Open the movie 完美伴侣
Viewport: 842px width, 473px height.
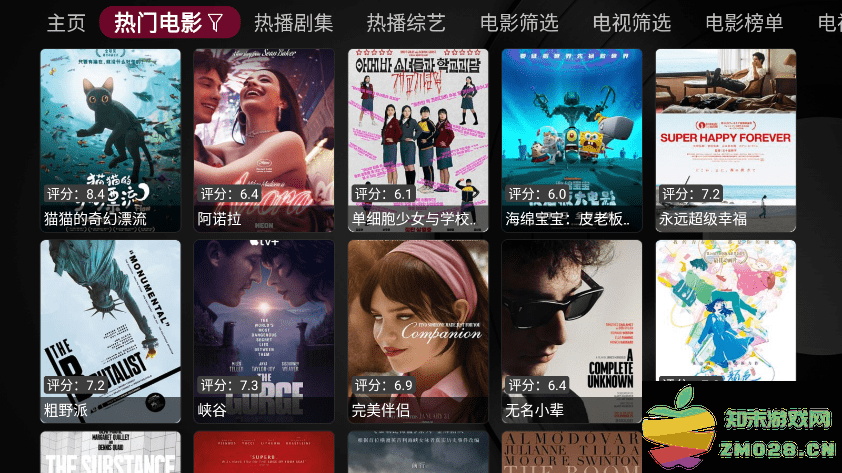(418, 331)
